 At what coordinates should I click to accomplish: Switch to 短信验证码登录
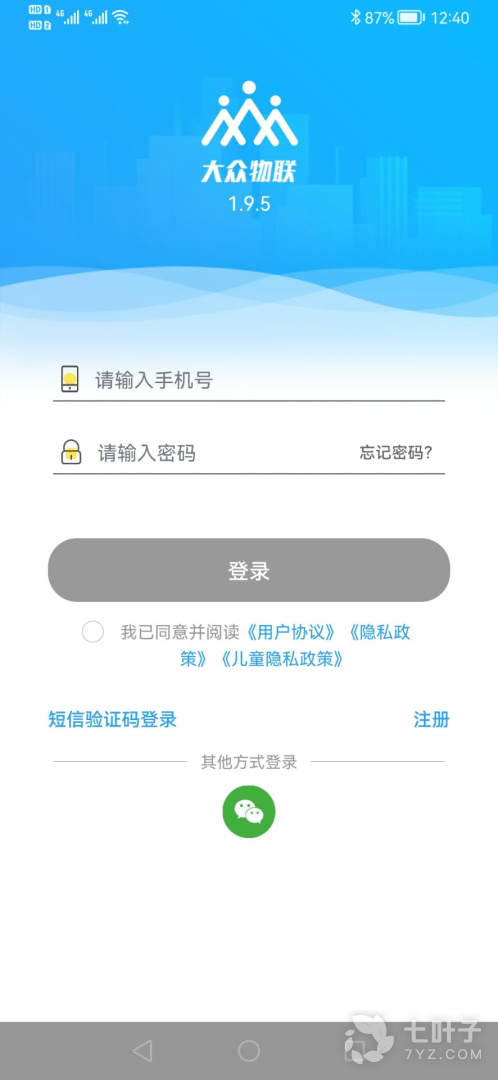[x=112, y=720]
